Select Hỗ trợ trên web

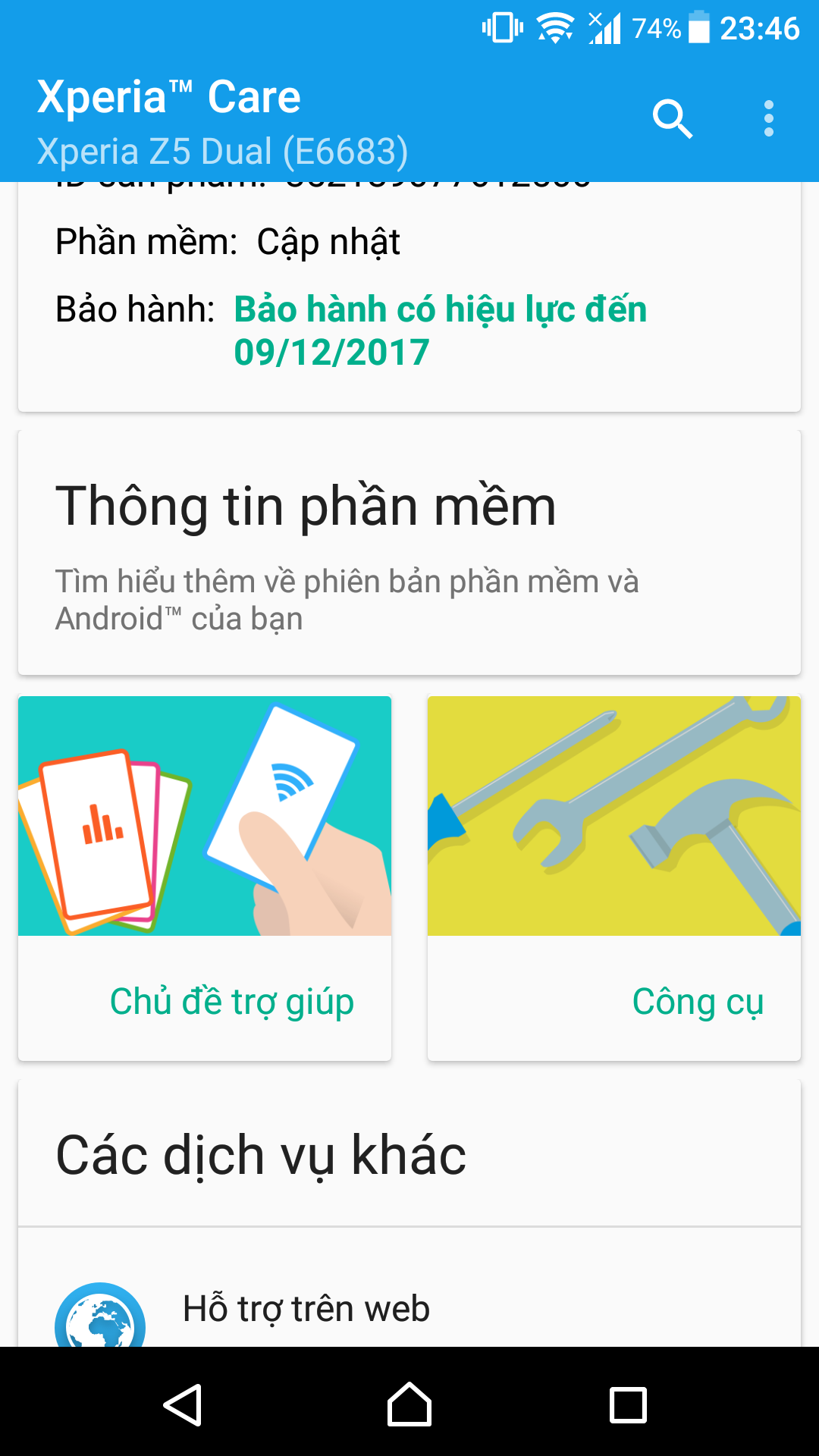point(306,1309)
